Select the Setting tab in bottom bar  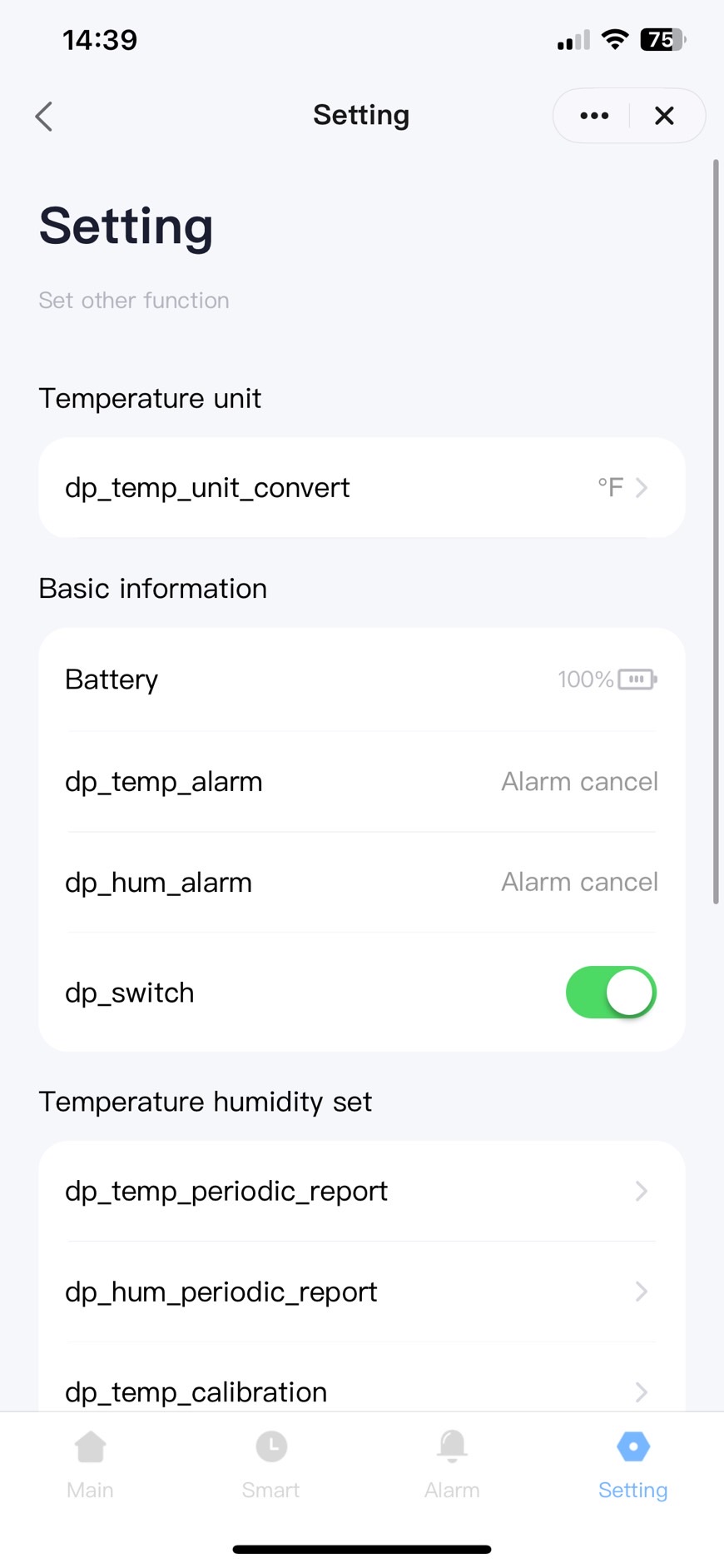pyautogui.click(x=633, y=1464)
